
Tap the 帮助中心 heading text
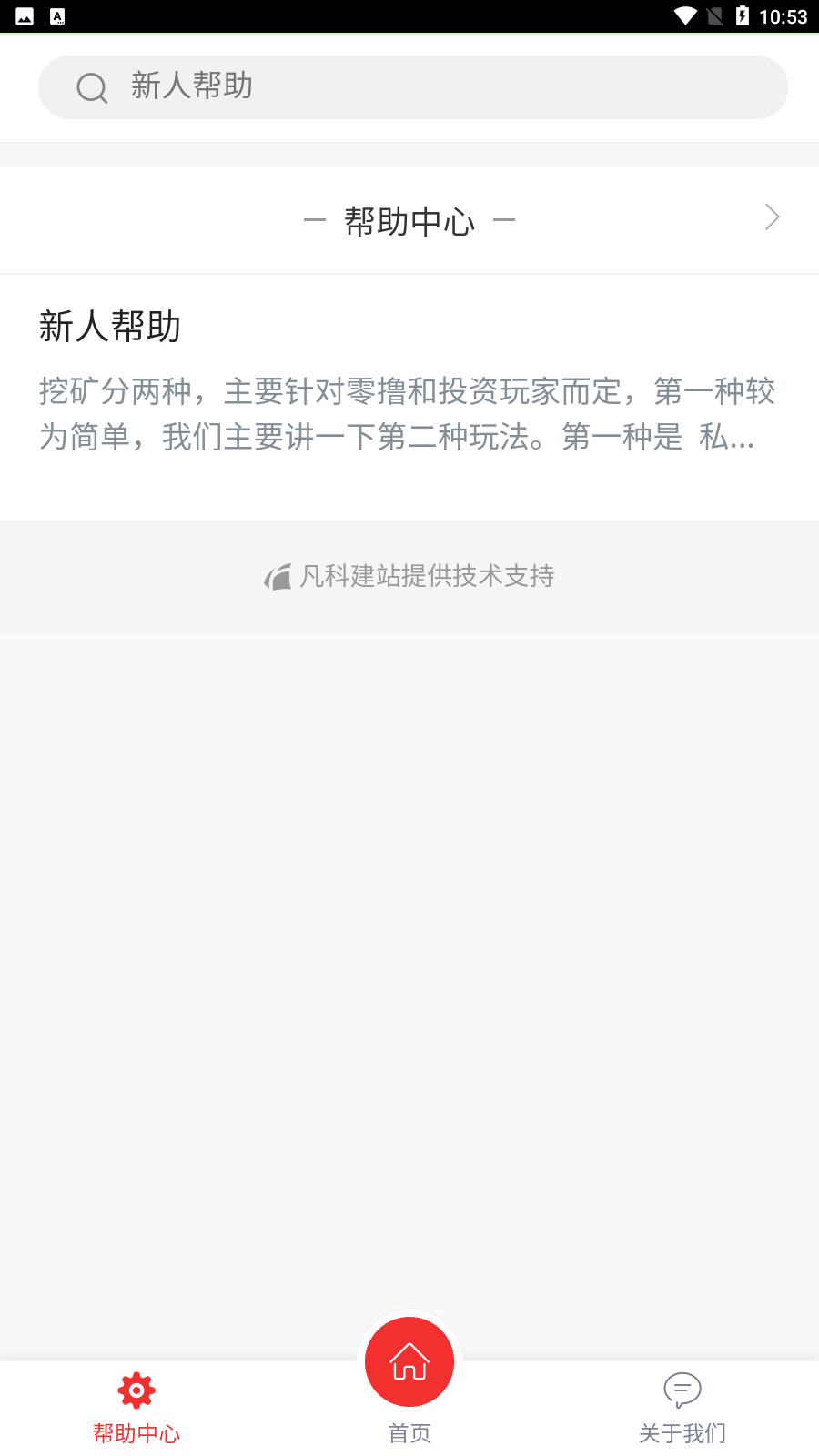409,220
